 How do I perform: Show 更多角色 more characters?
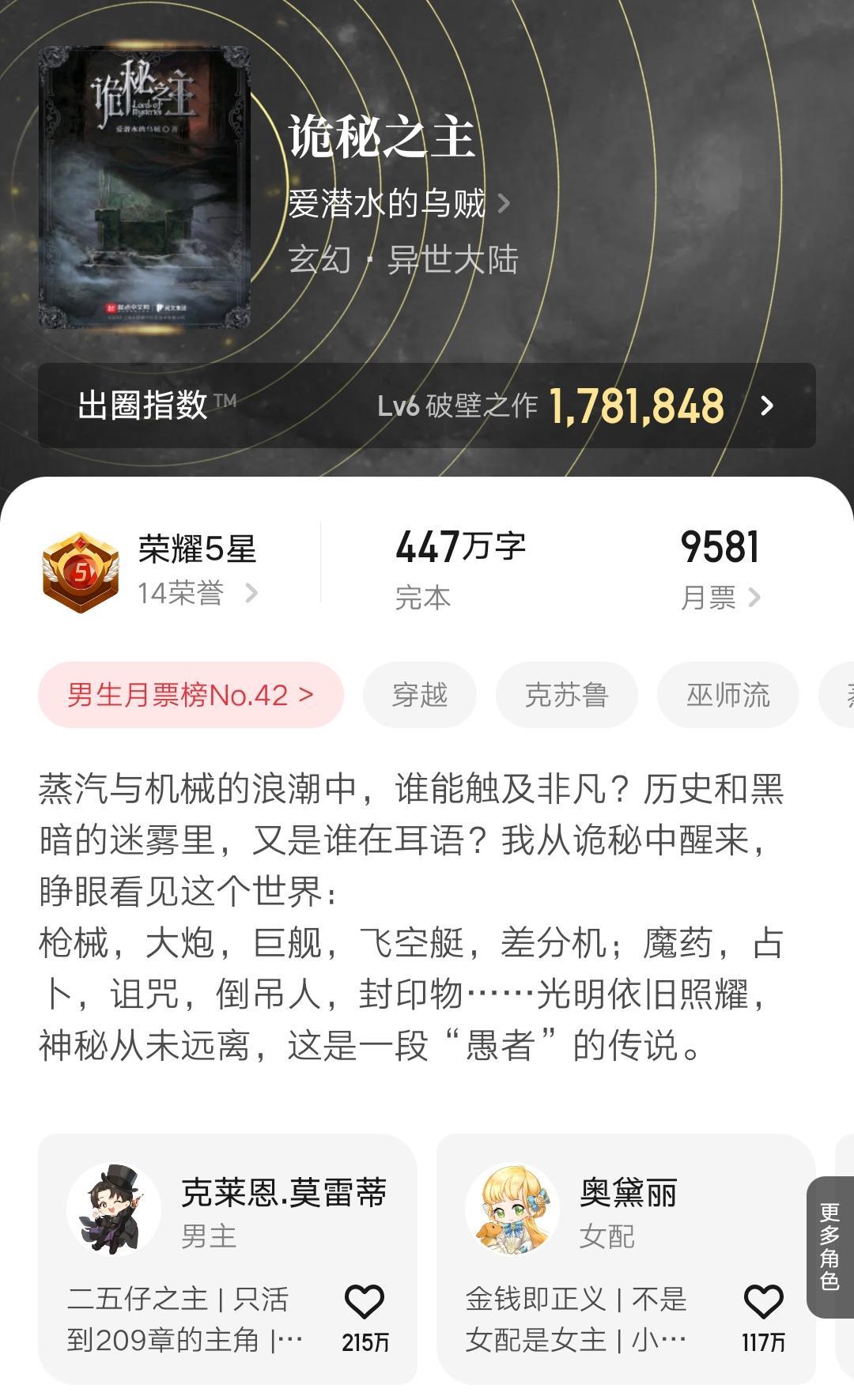click(829, 1246)
